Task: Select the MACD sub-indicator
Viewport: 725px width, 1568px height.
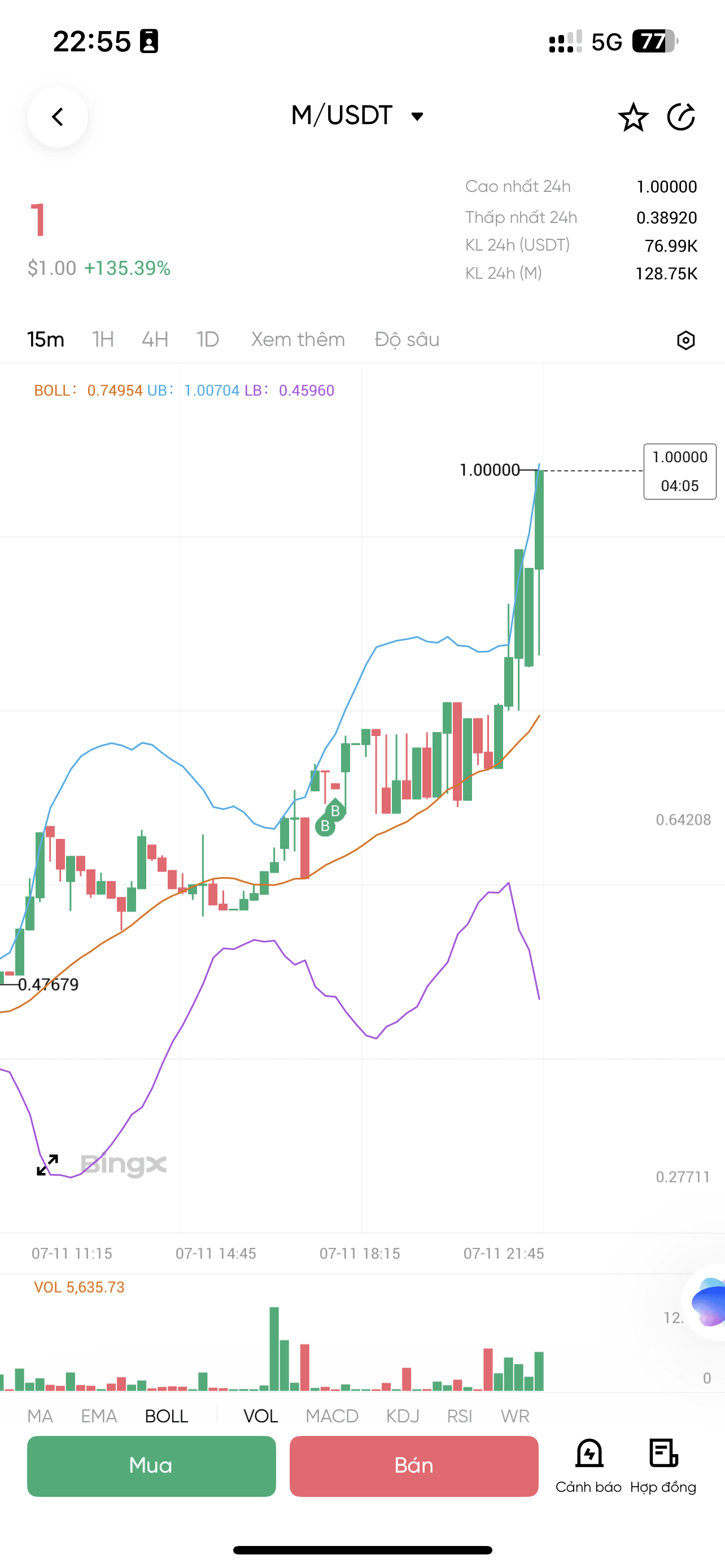Action: coord(332,1416)
